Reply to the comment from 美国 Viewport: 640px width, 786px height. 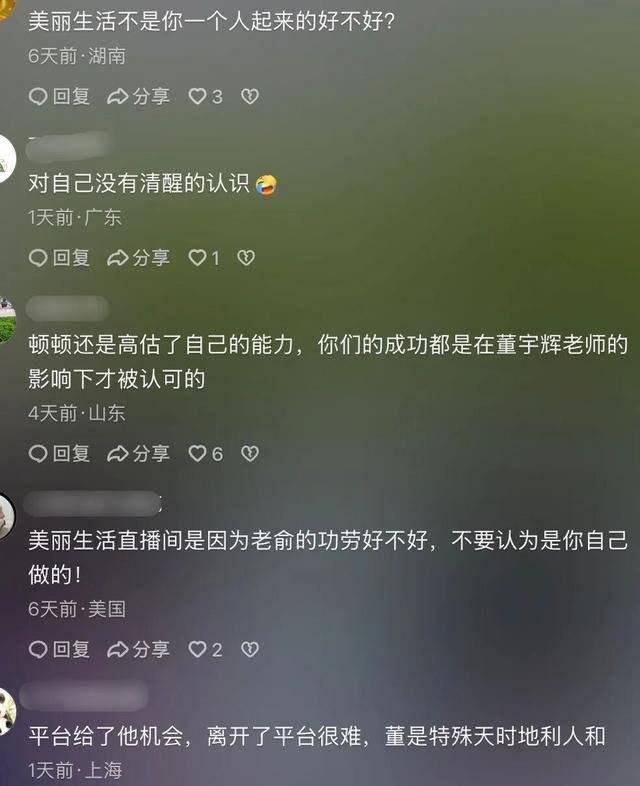(59, 650)
